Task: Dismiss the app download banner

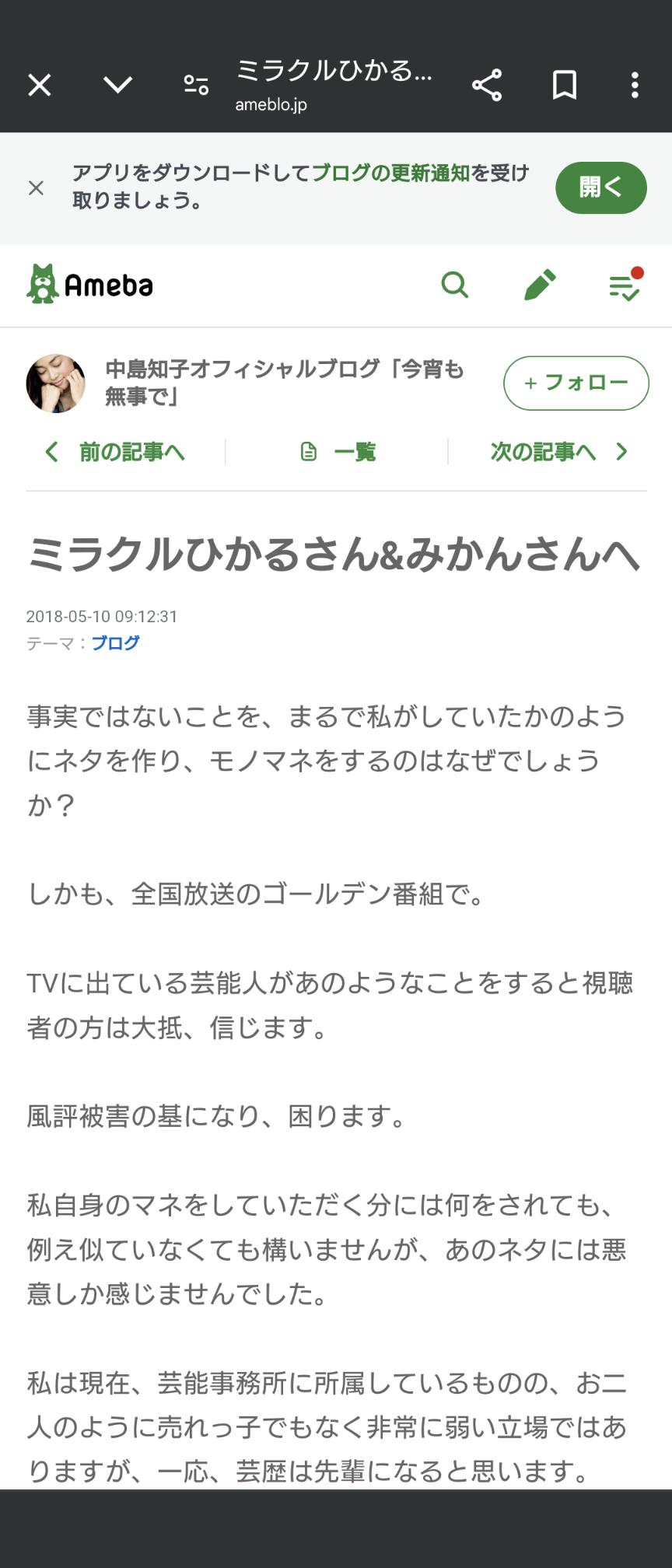Action: click(36, 187)
